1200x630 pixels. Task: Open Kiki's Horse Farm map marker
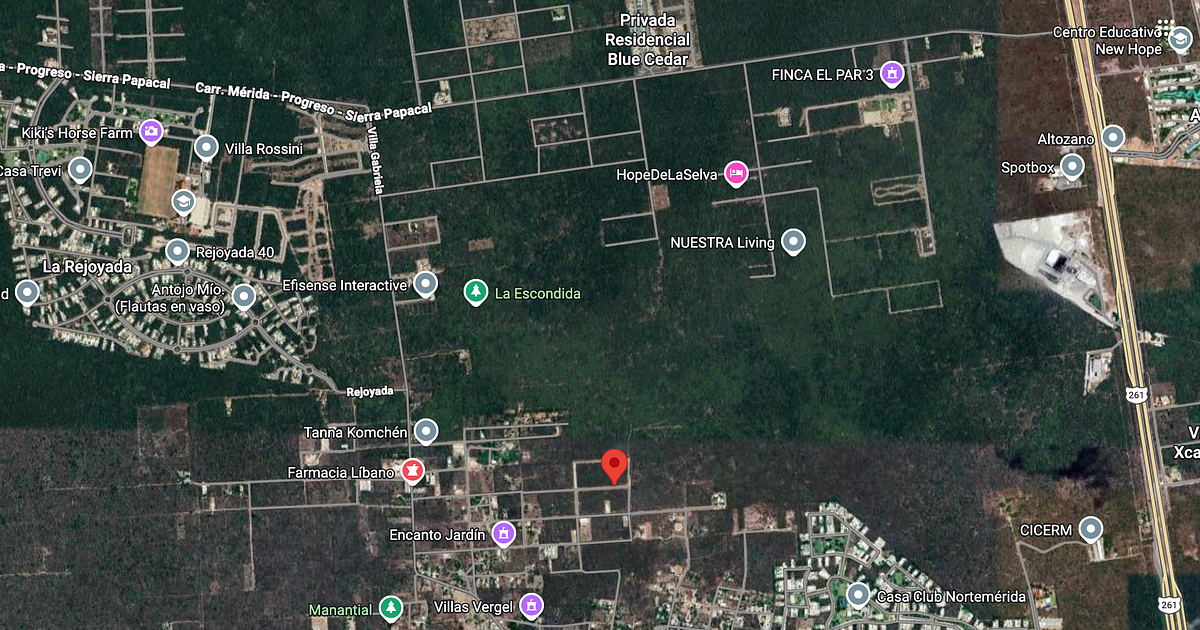click(x=151, y=130)
